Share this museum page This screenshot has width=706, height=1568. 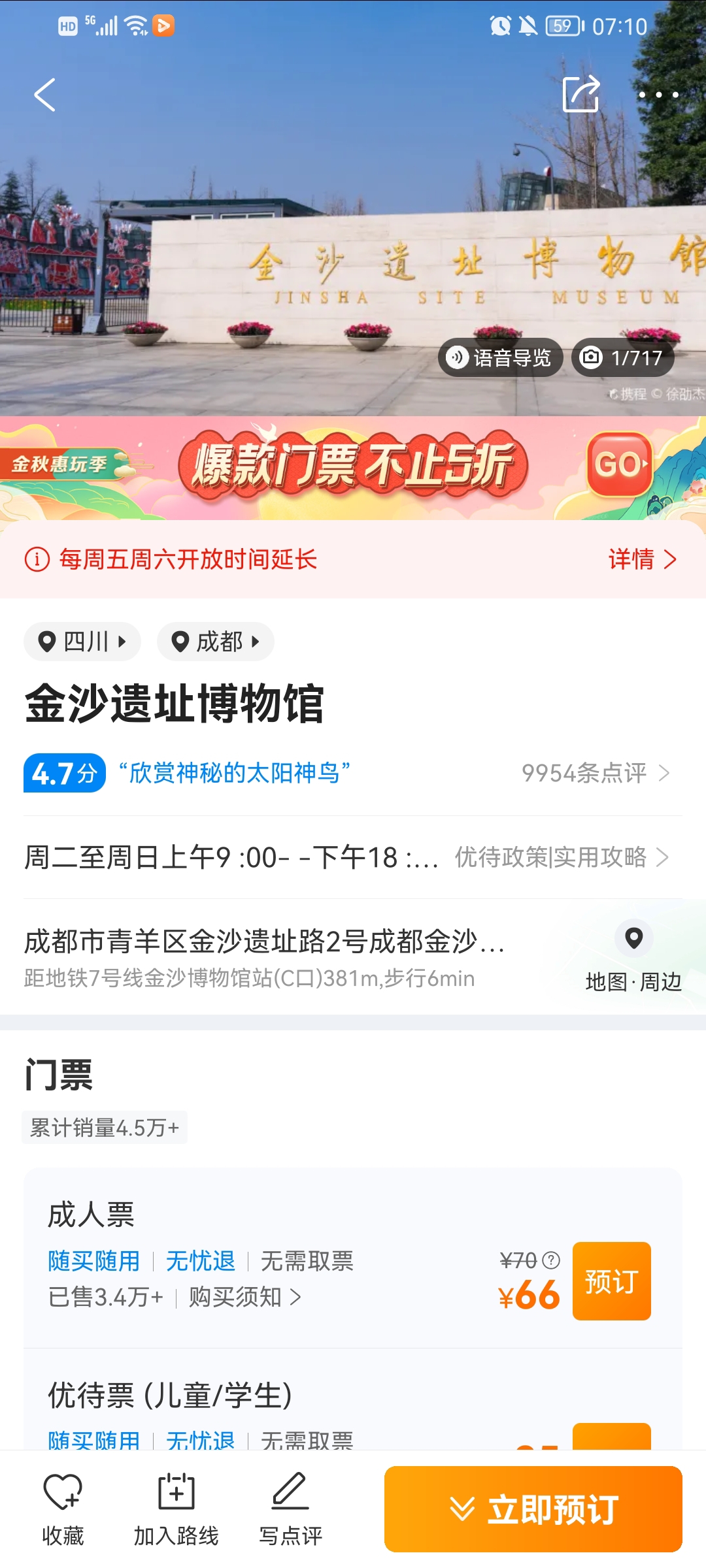581,94
